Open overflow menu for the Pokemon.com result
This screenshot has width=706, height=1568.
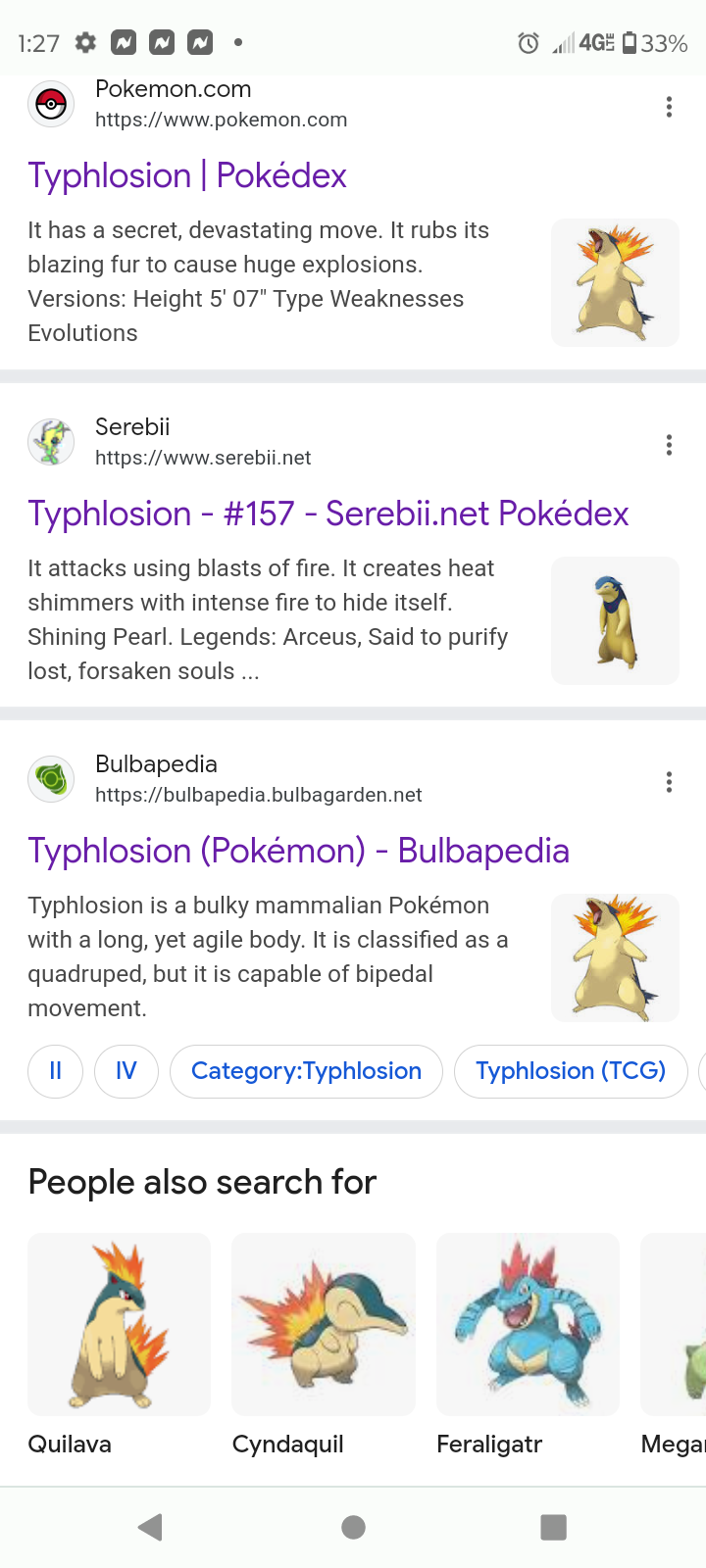pyautogui.click(x=669, y=107)
